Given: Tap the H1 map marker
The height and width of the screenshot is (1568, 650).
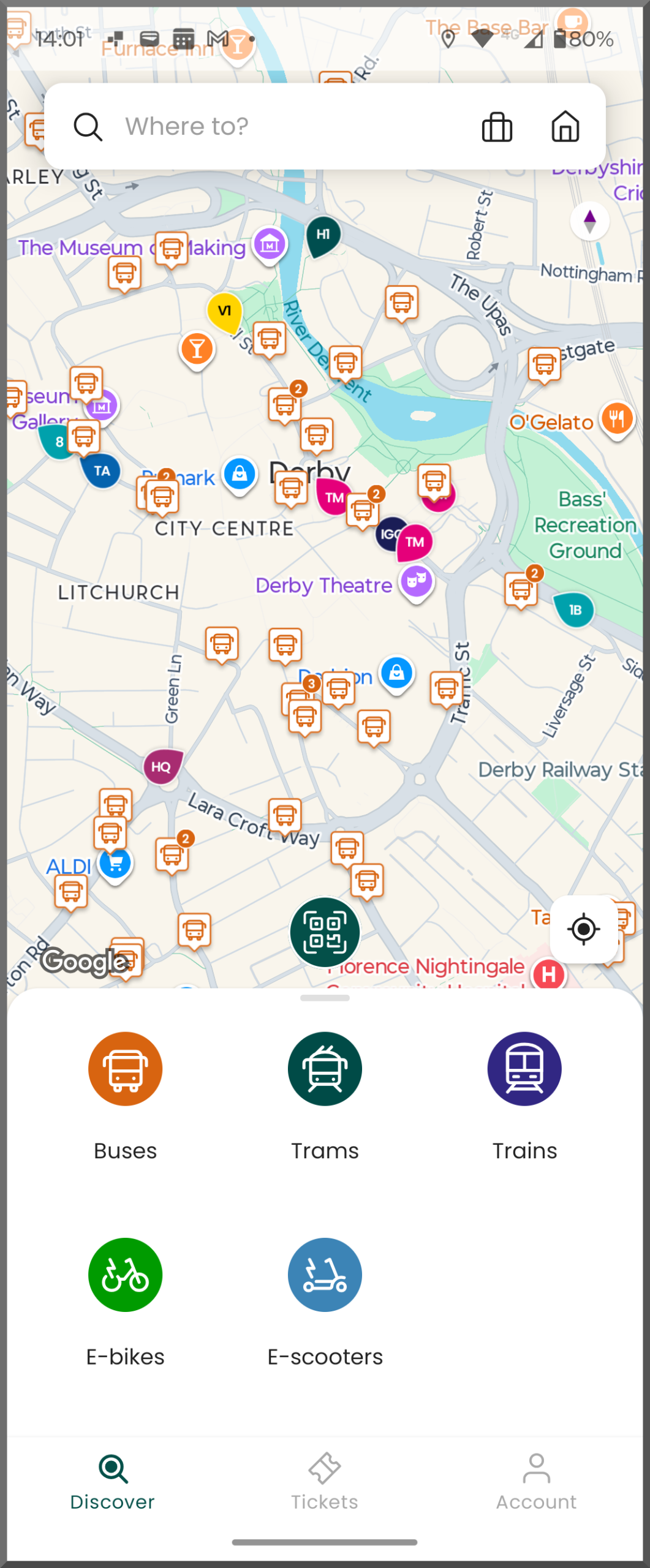Looking at the screenshot, I should pyautogui.click(x=323, y=235).
